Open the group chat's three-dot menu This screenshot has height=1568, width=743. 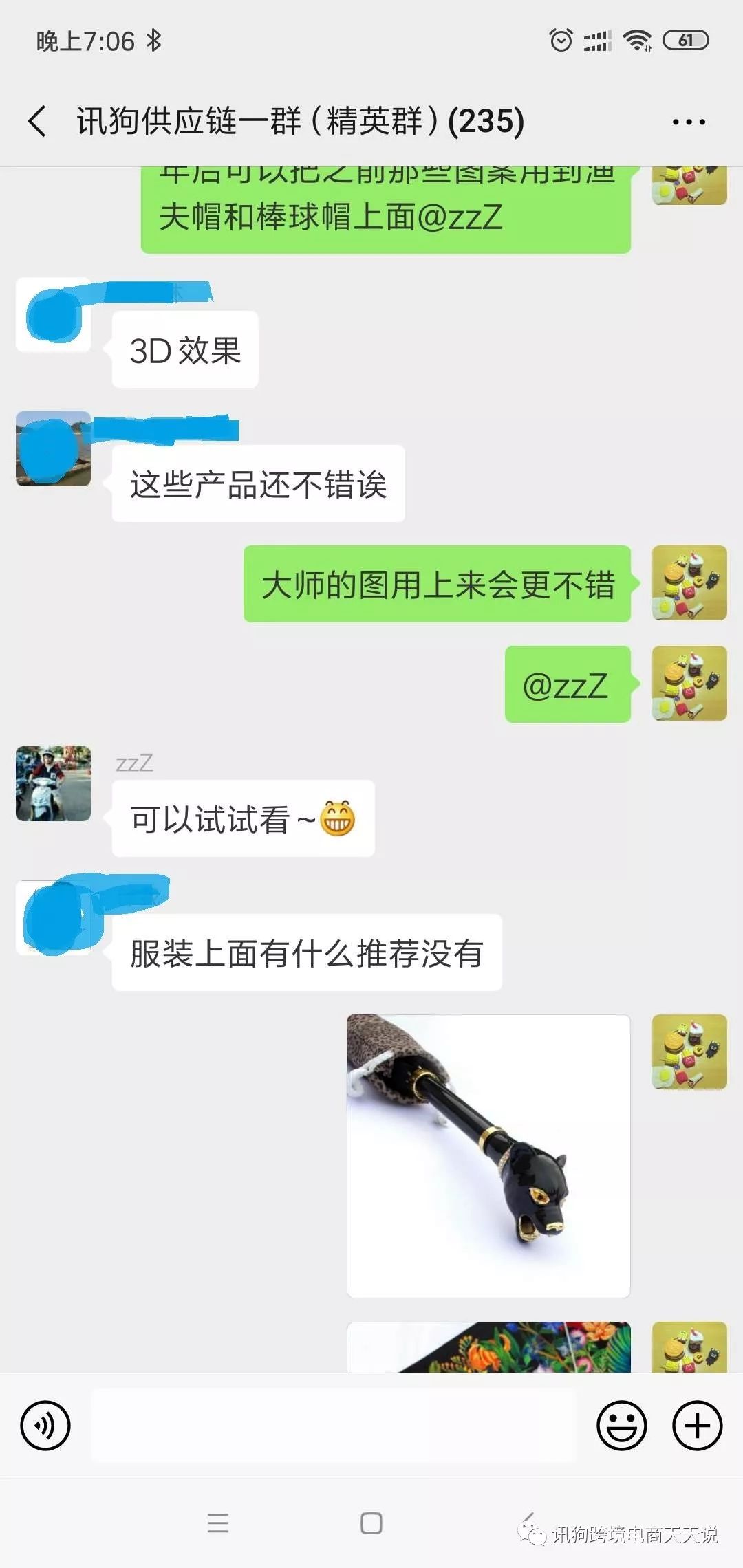pyautogui.click(x=689, y=122)
